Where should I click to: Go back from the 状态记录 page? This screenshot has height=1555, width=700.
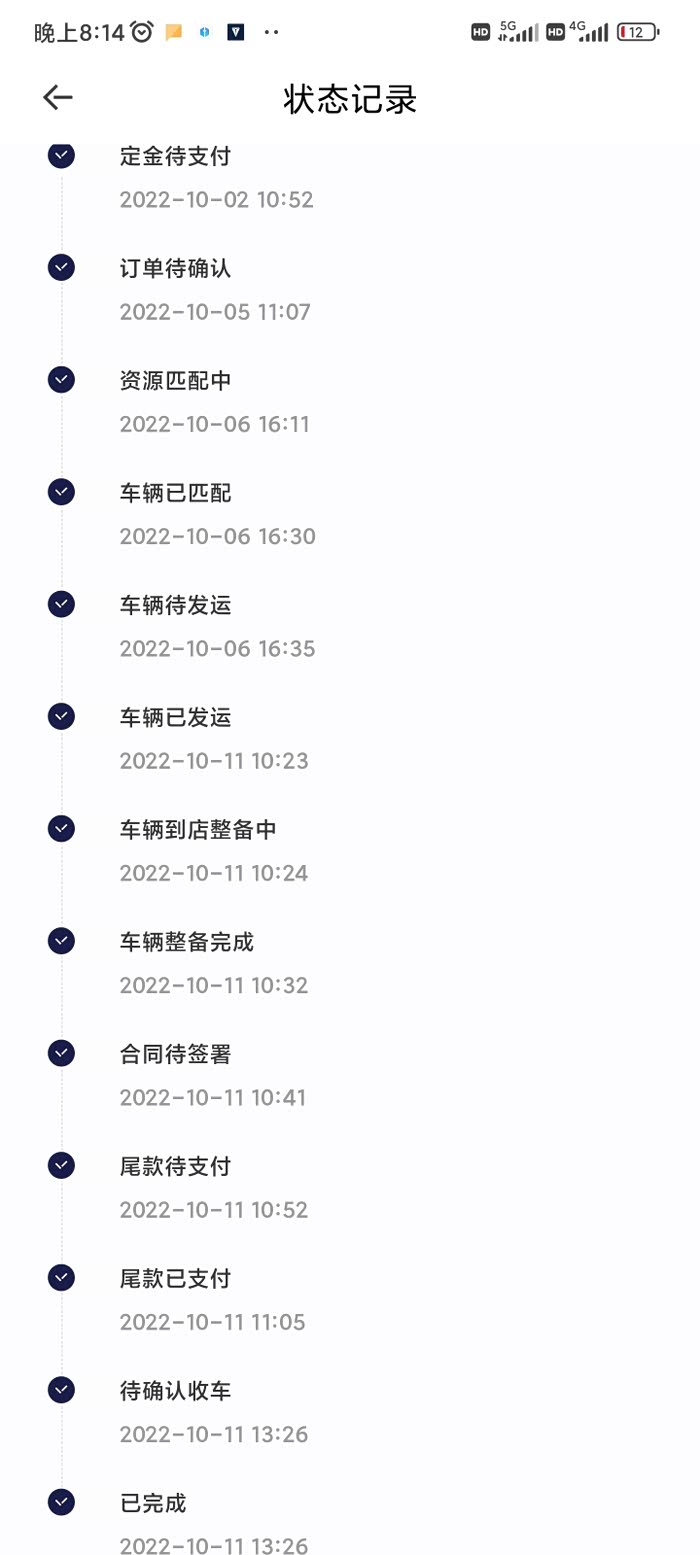[x=58, y=97]
